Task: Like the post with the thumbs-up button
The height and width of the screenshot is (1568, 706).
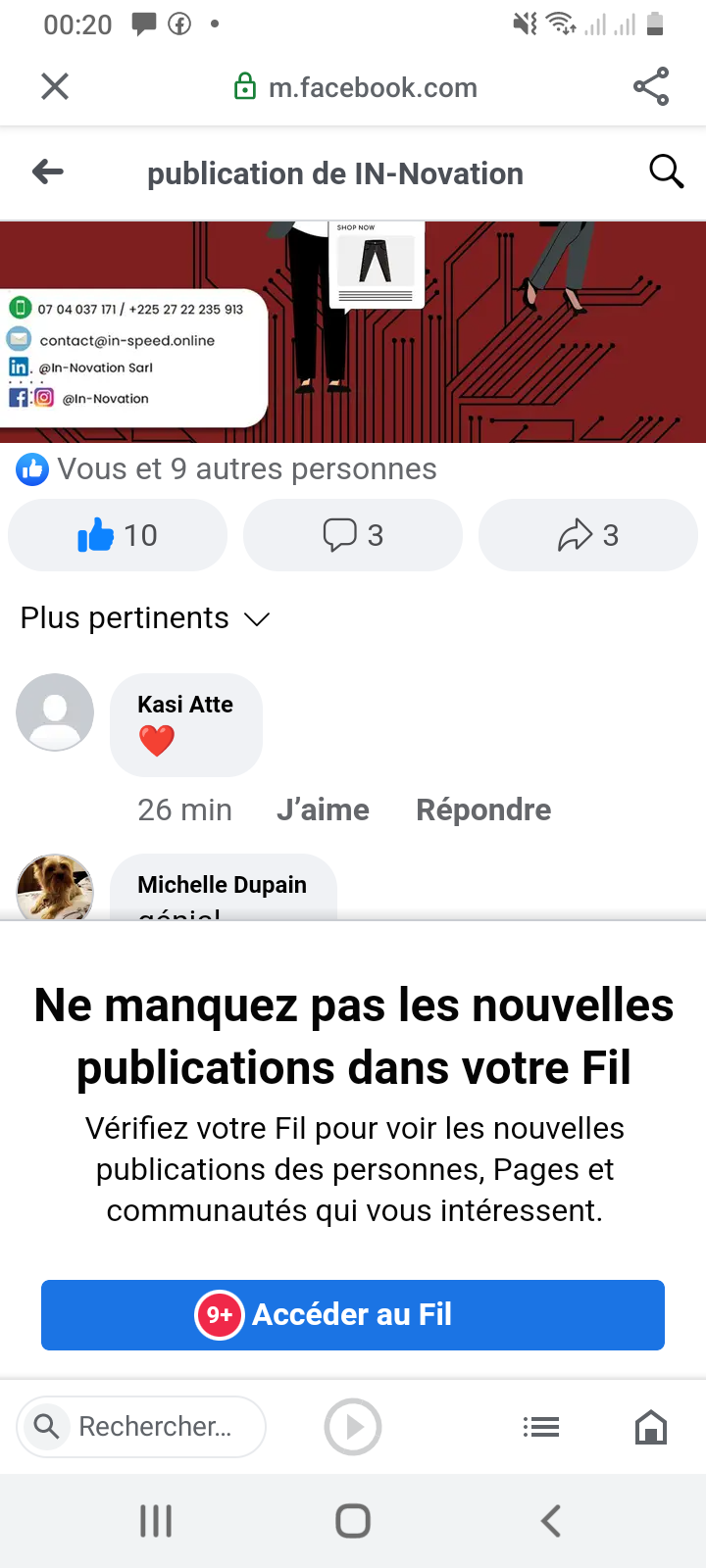Action: coord(118,535)
